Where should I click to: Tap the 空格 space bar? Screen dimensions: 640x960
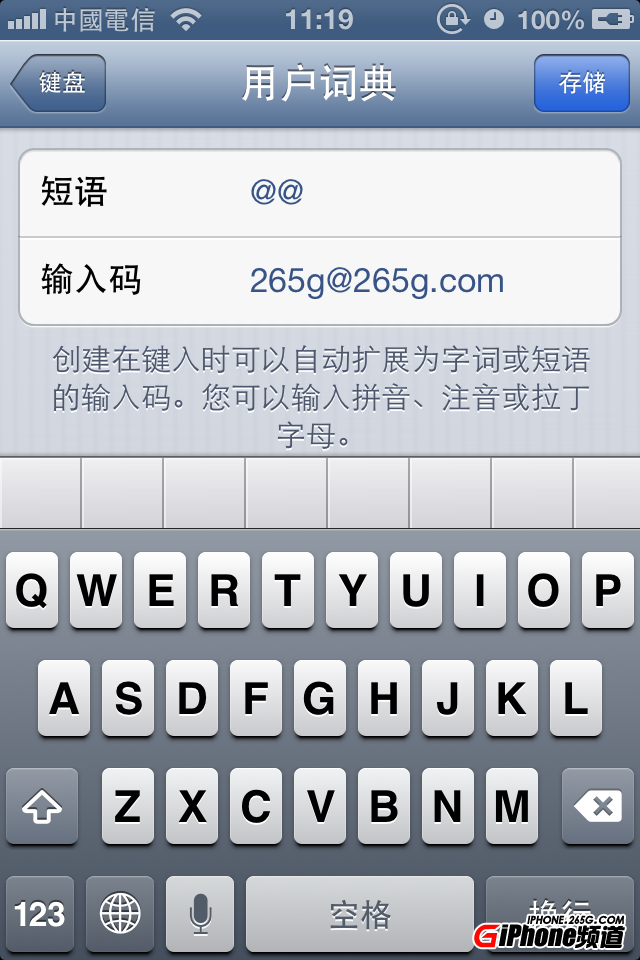(360, 912)
